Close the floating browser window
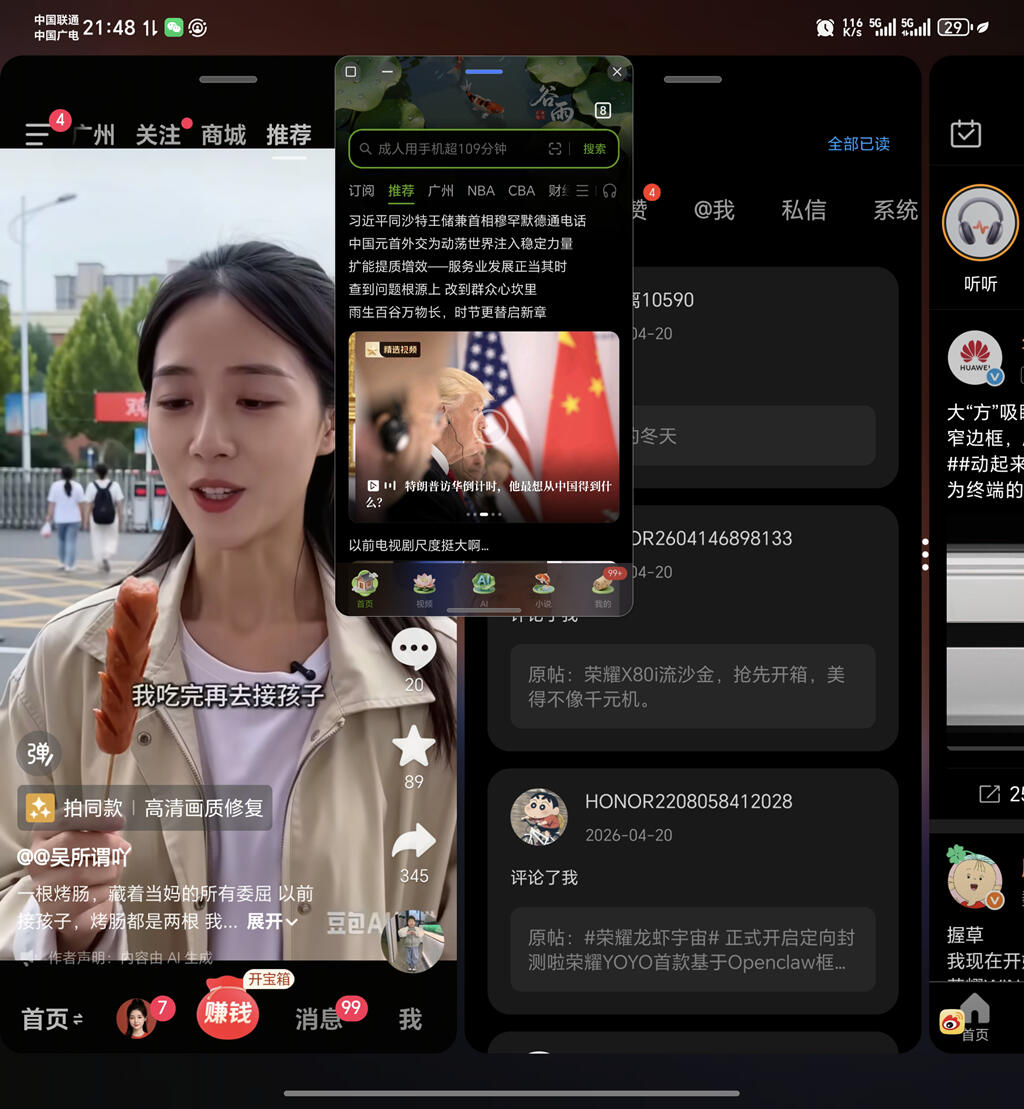 tap(617, 72)
